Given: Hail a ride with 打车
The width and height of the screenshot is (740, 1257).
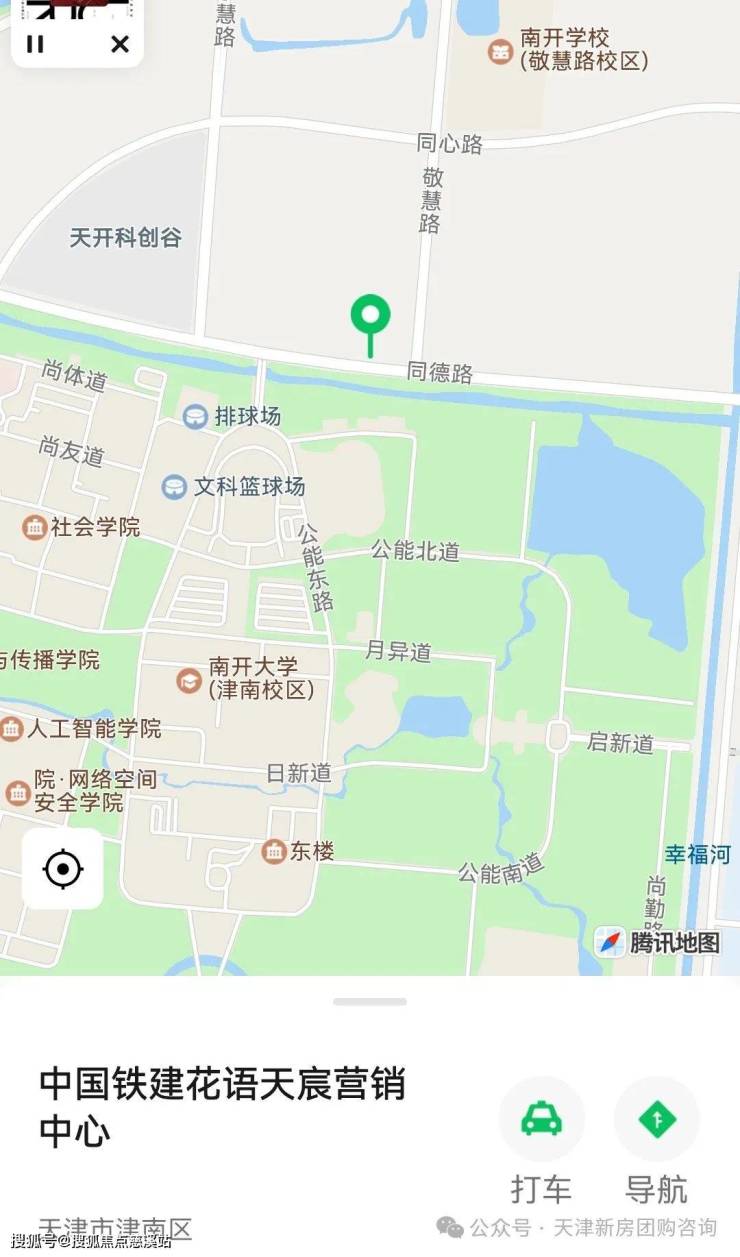Looking at the screenshot, I should [x=541, y=1119].
